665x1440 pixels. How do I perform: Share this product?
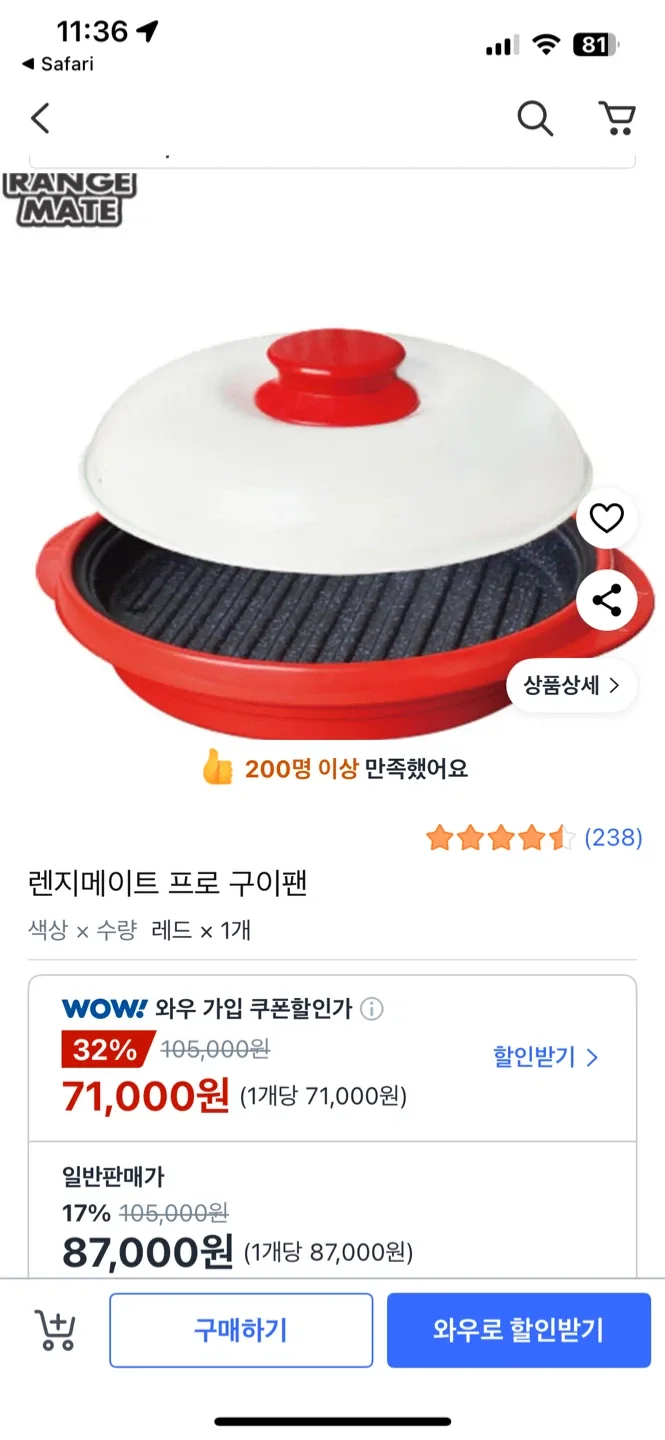[x=606, y=600]
